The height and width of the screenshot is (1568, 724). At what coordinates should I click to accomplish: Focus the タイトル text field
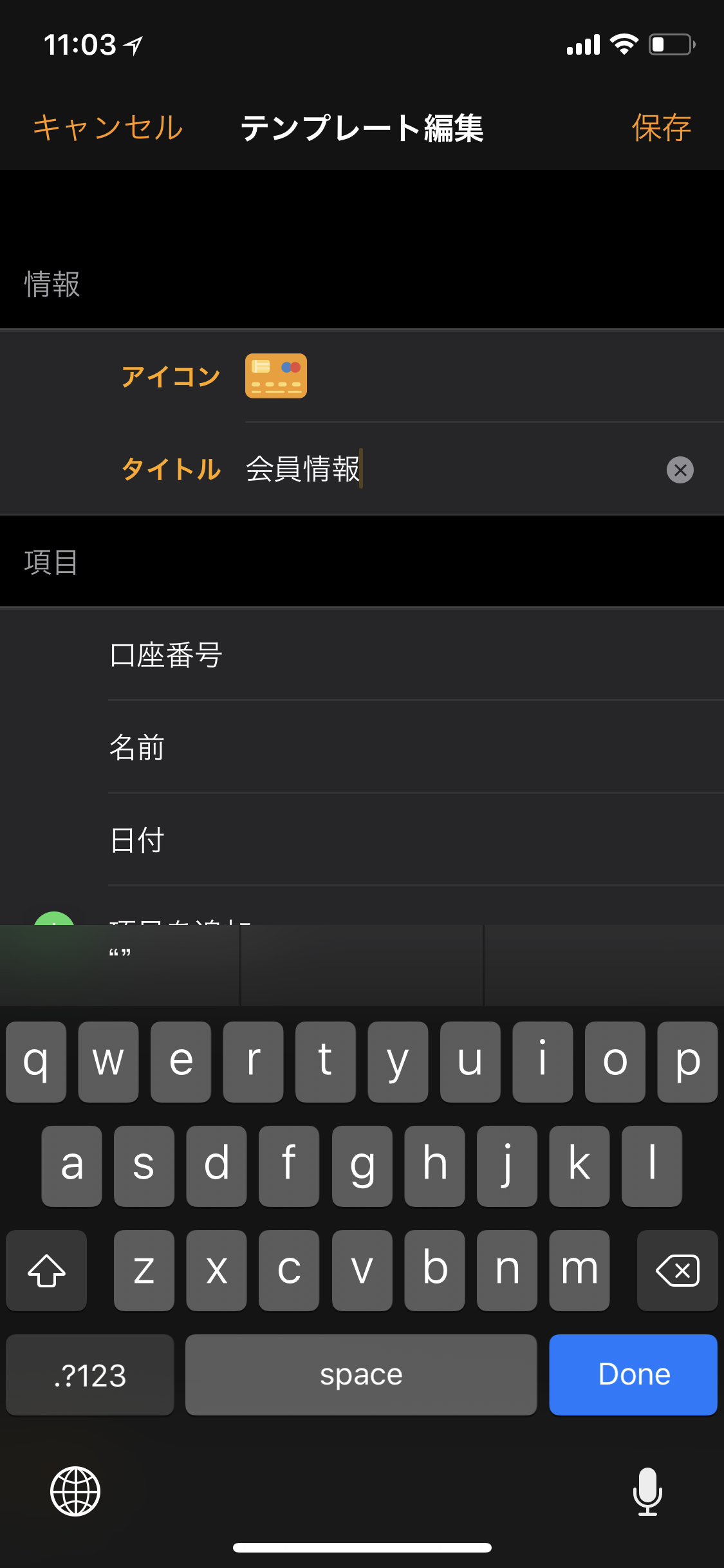444,469
